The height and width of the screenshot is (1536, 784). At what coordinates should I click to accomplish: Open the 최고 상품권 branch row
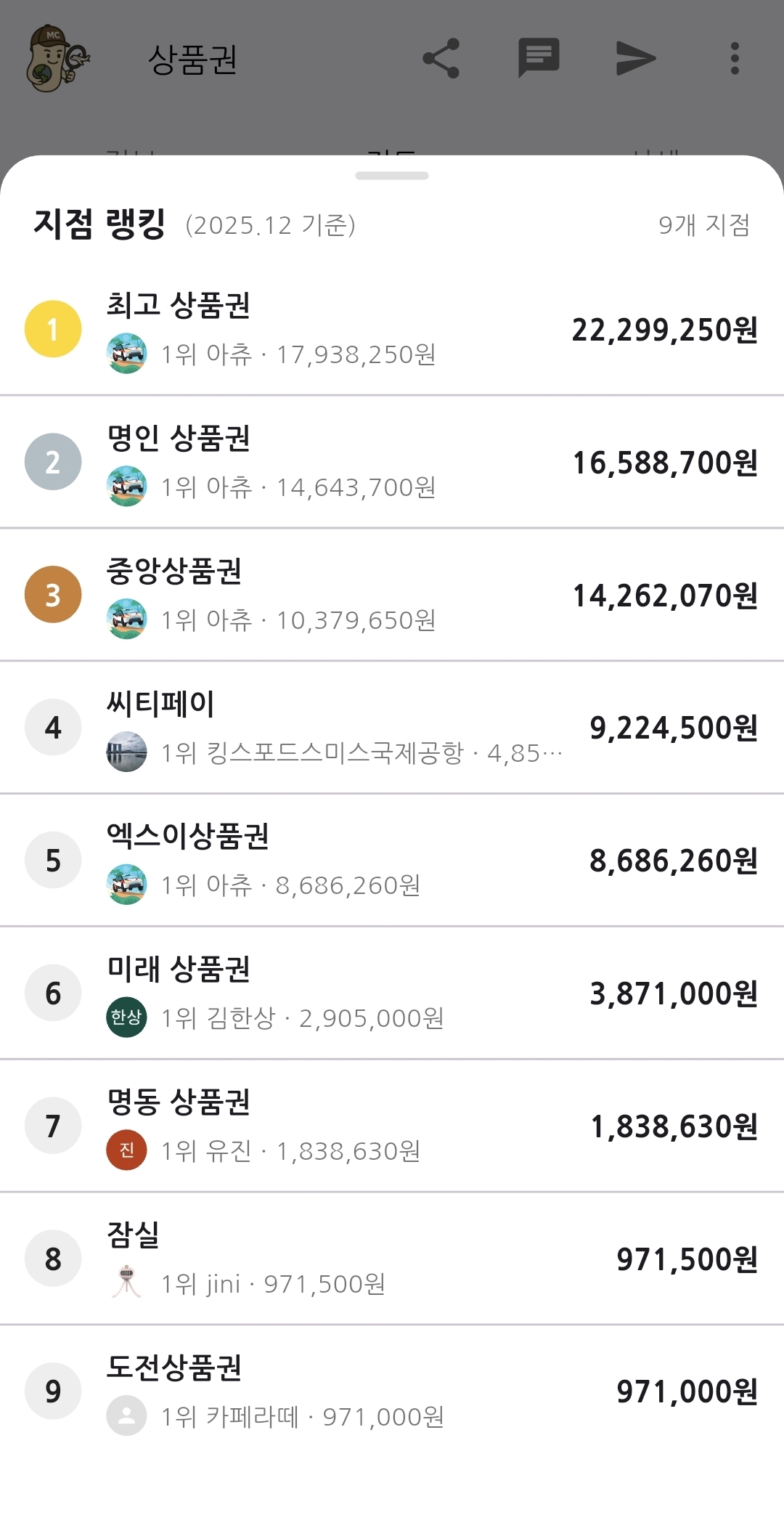[392, 330]
